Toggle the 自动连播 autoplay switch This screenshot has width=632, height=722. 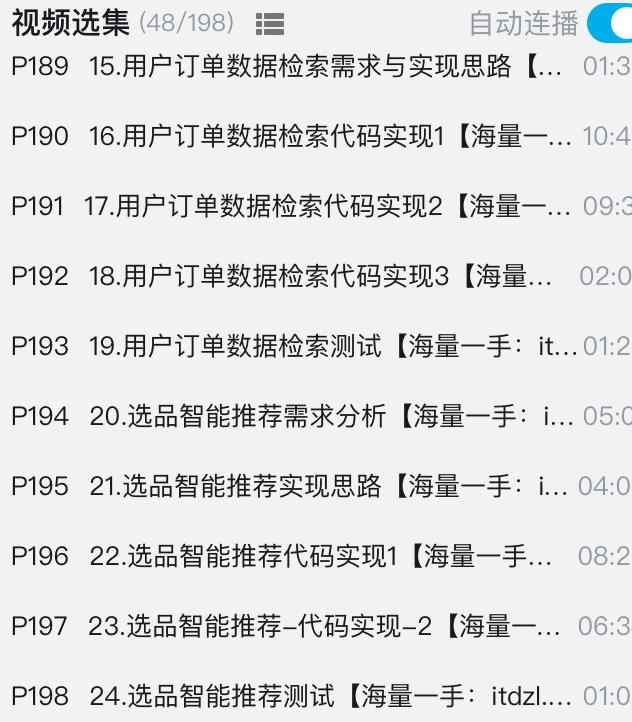[x=610, y=23]
